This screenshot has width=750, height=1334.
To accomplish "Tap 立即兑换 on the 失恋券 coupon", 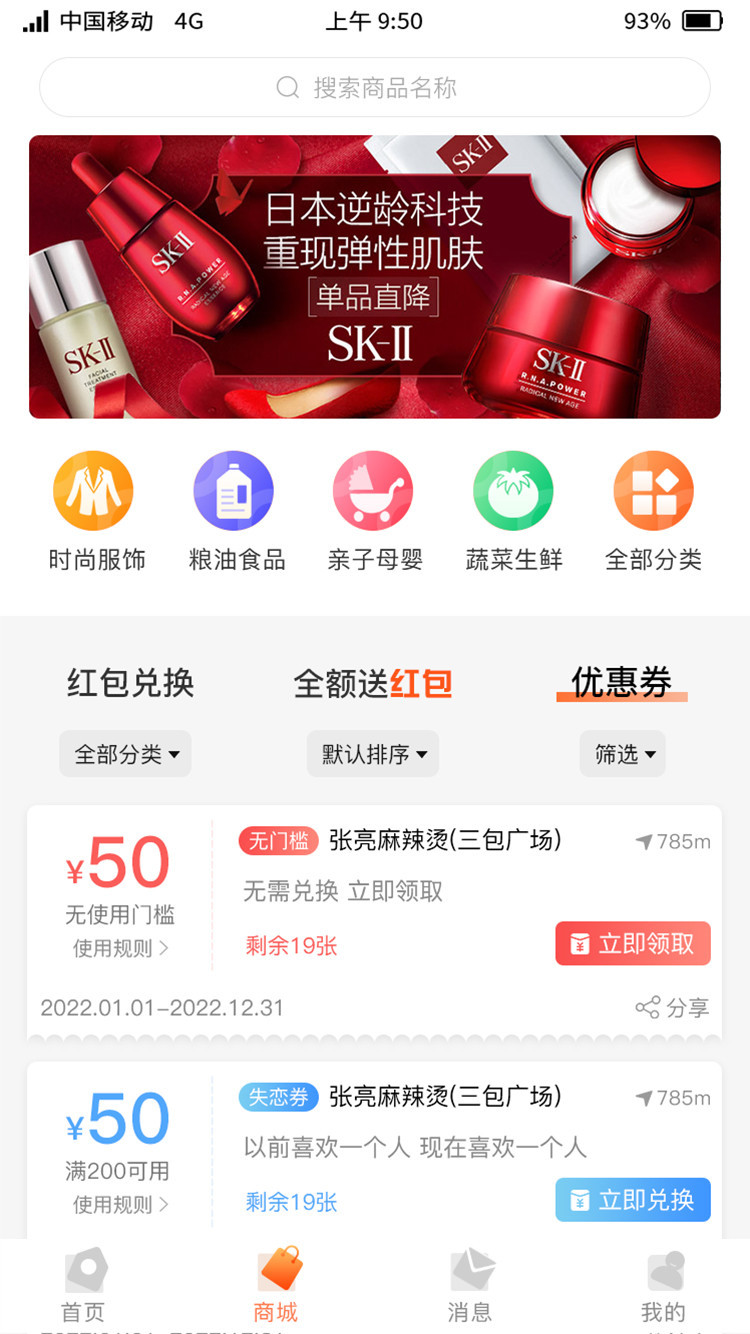I will pyautogui.click(x=633, y=1200).
